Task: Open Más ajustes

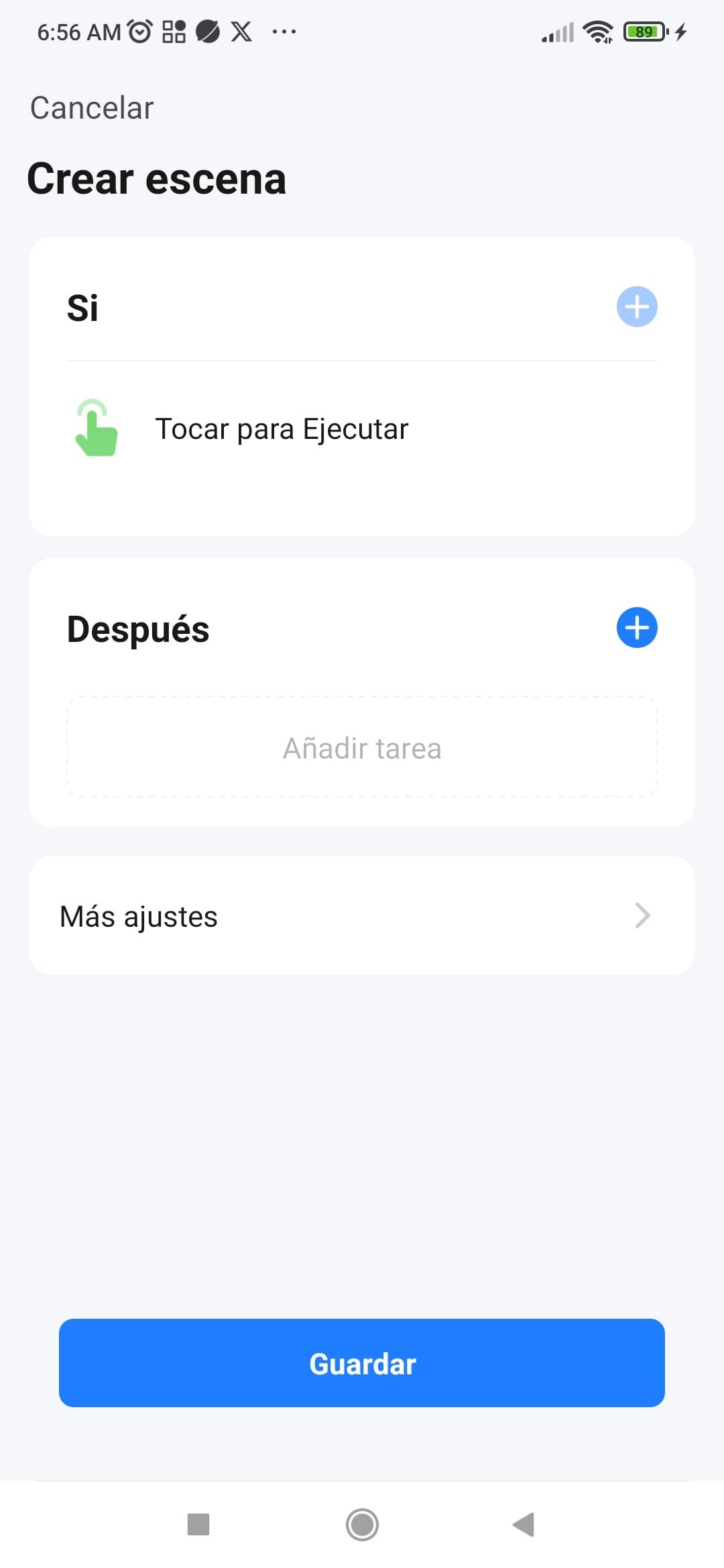Action: pos(362,915)
